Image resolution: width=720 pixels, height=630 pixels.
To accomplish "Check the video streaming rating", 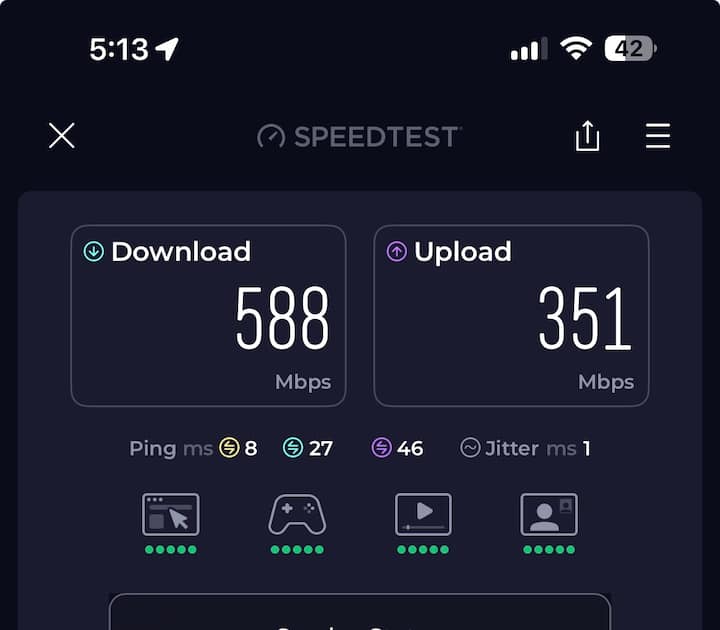I will (423, 516).
